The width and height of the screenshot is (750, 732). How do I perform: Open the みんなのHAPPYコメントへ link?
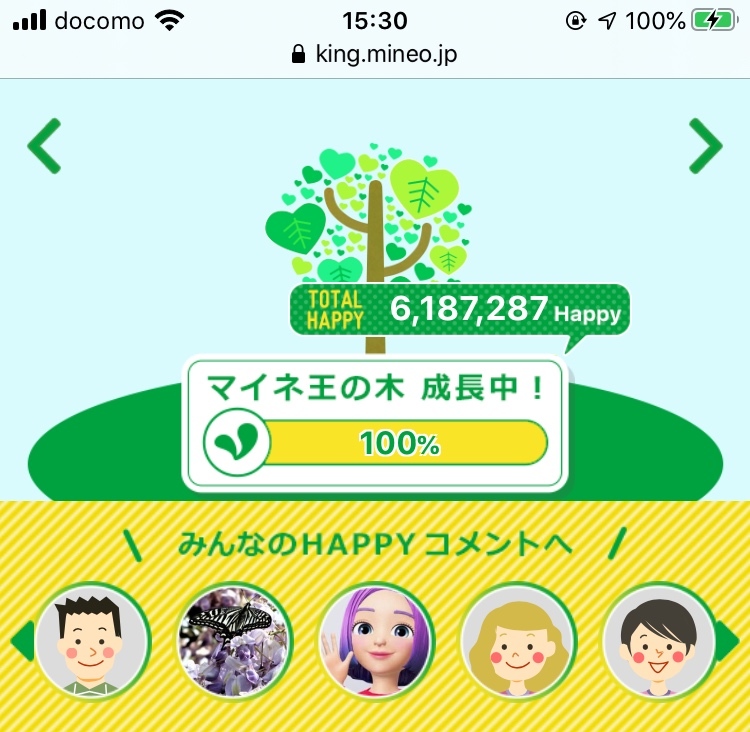(x=374, y=545)
